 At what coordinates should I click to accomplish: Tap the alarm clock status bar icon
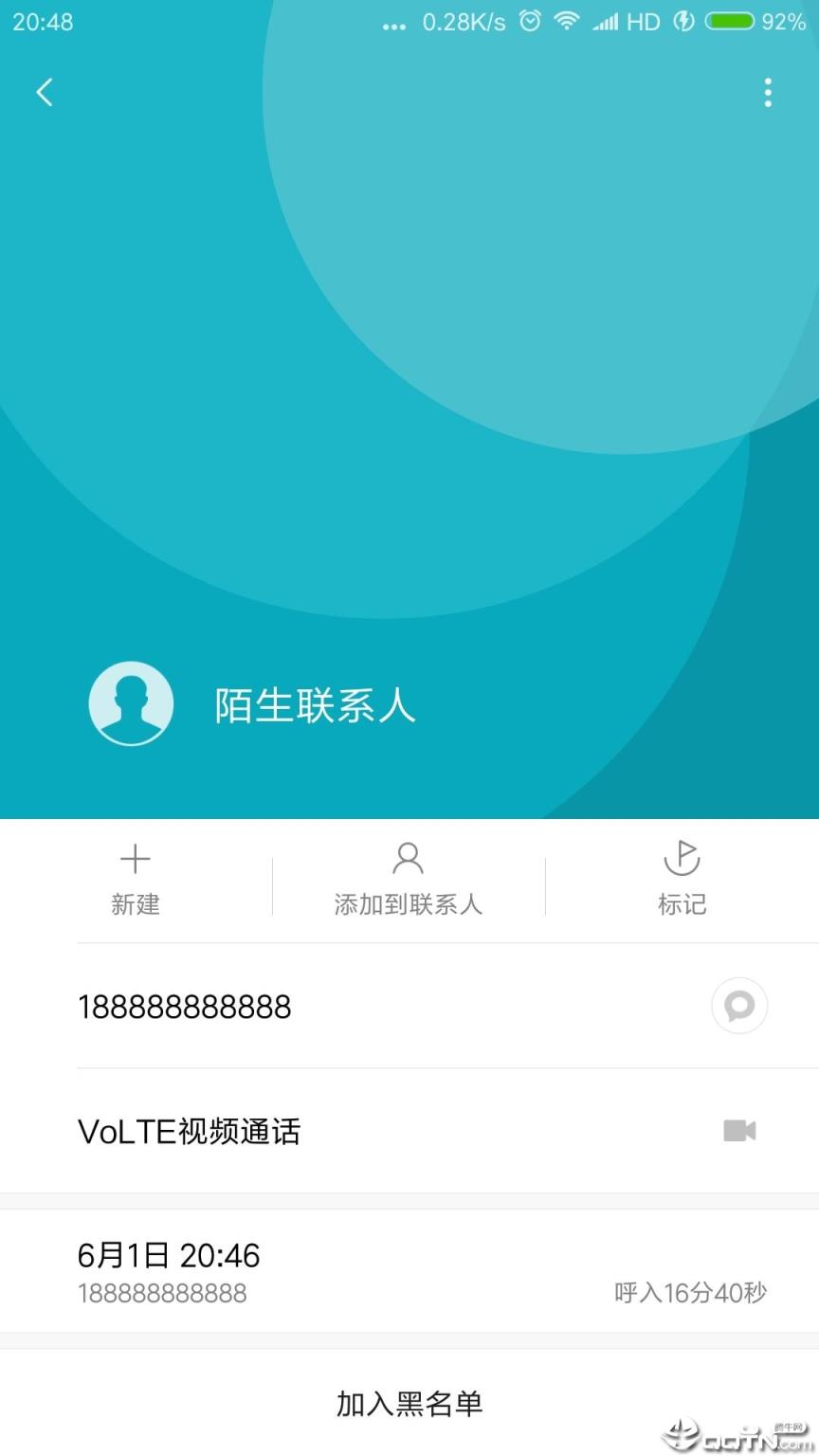(x=531, y=21)
